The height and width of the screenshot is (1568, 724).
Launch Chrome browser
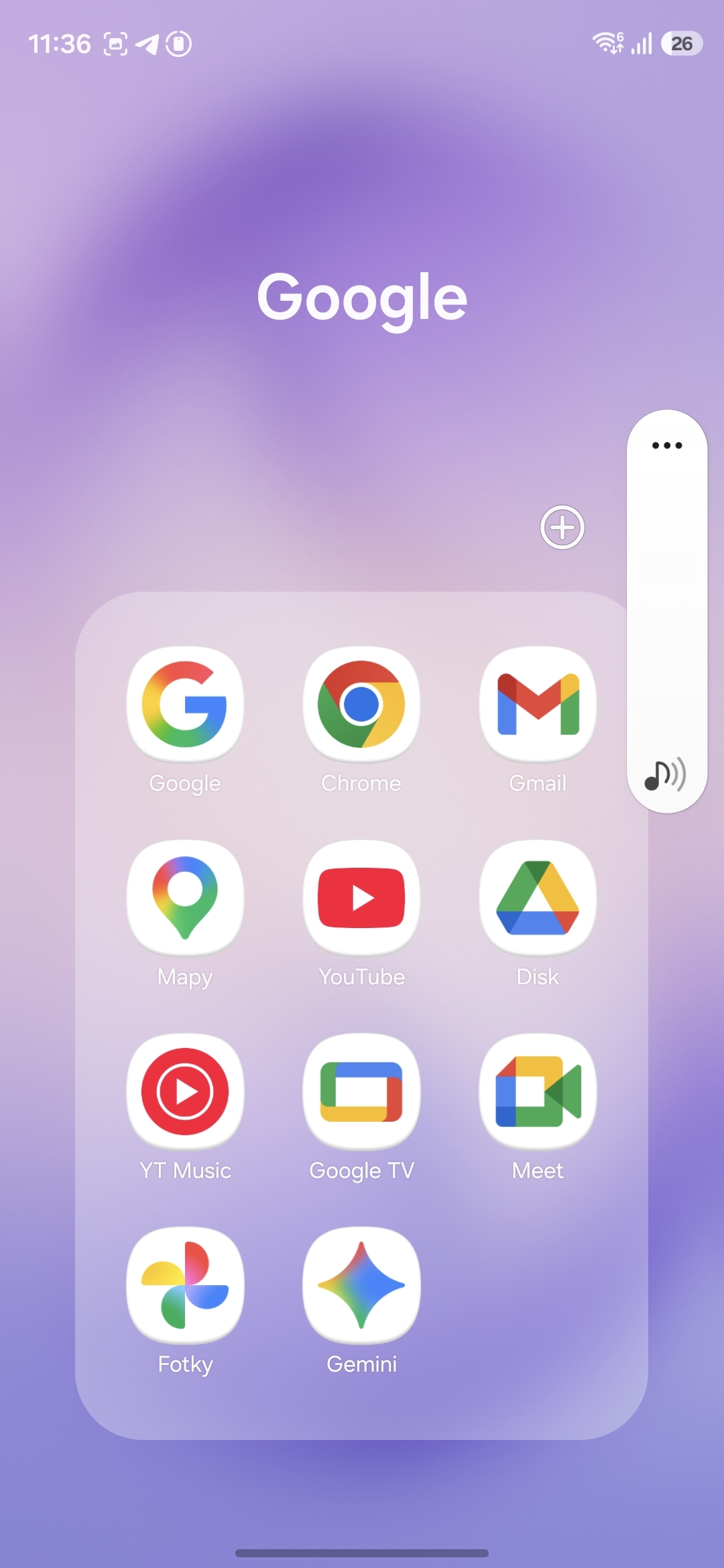pos(361,704)
